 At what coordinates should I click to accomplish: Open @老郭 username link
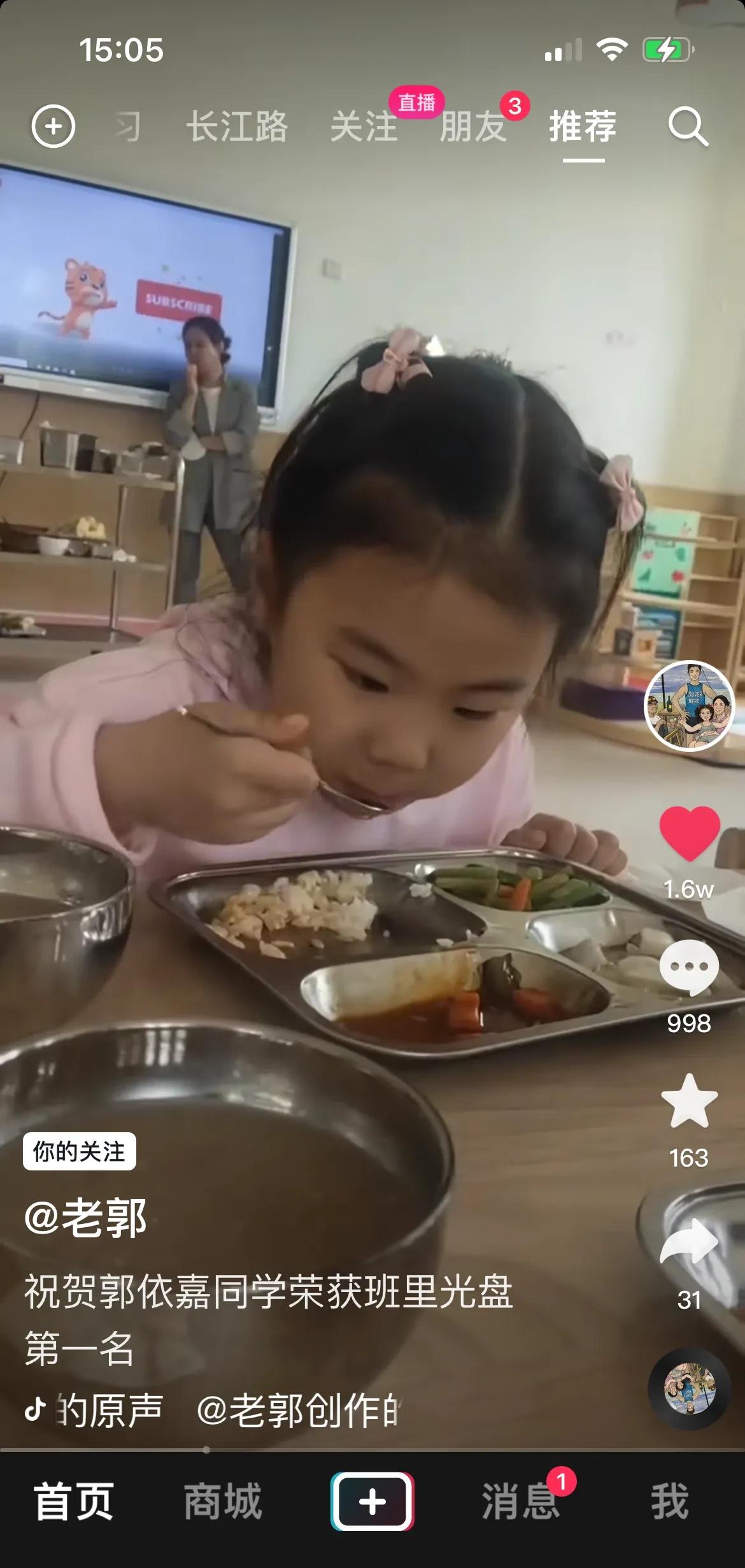coord(86,1218)
